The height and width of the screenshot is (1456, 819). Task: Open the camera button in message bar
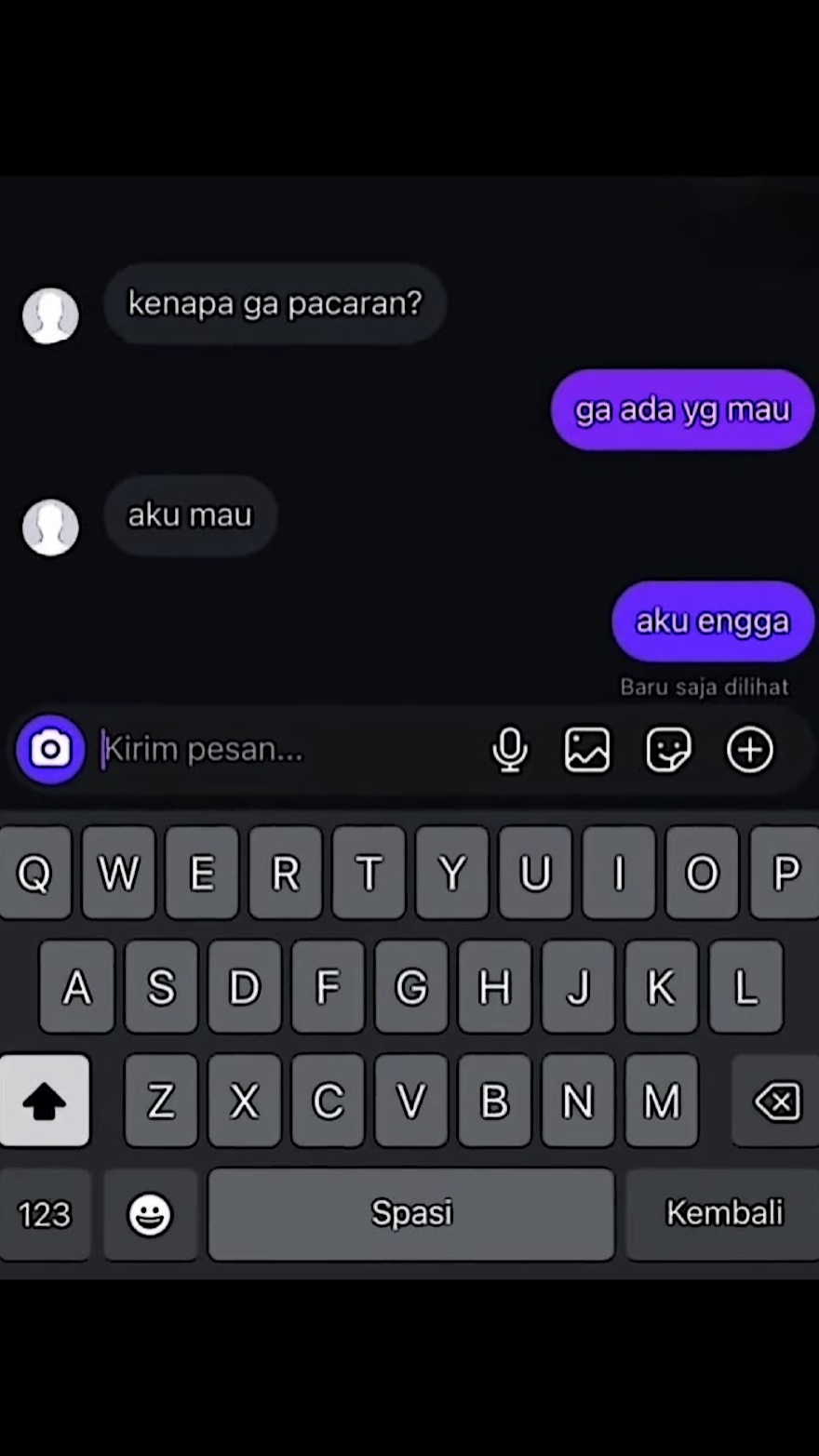[50, 749]
